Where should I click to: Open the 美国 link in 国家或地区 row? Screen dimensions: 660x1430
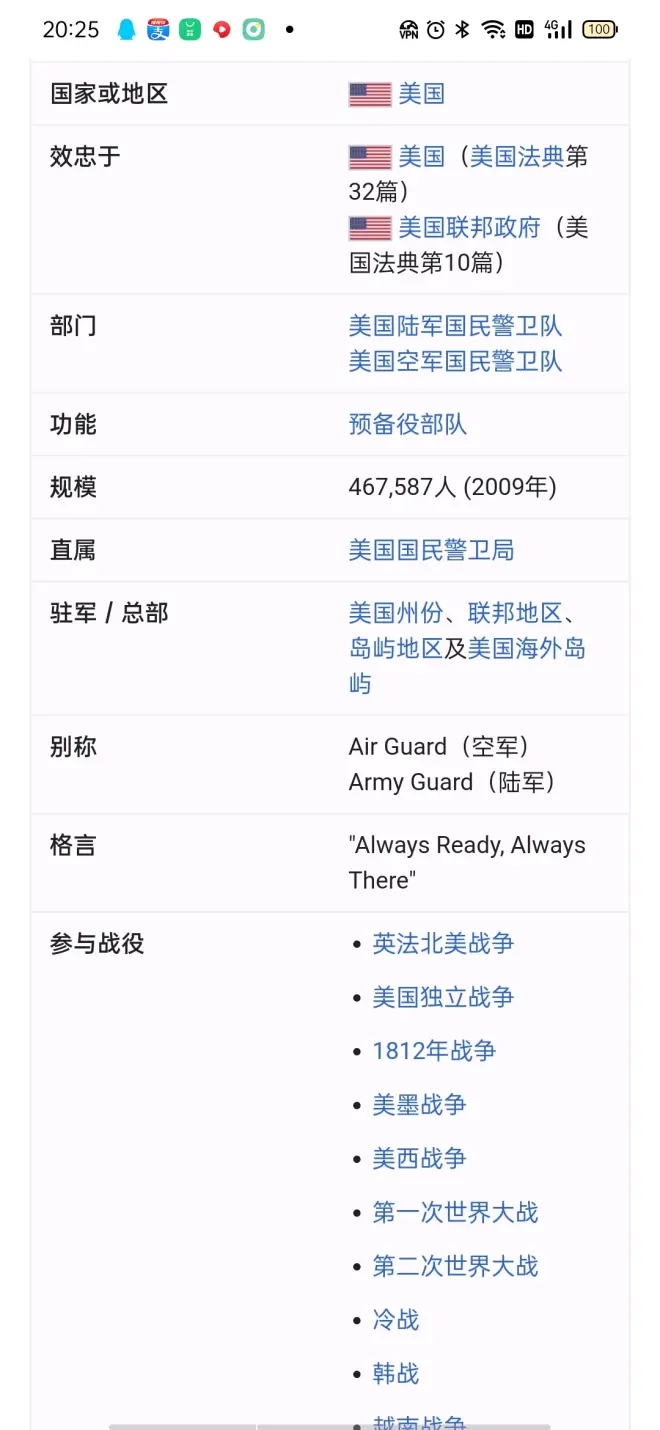click(x=421, y=94)
